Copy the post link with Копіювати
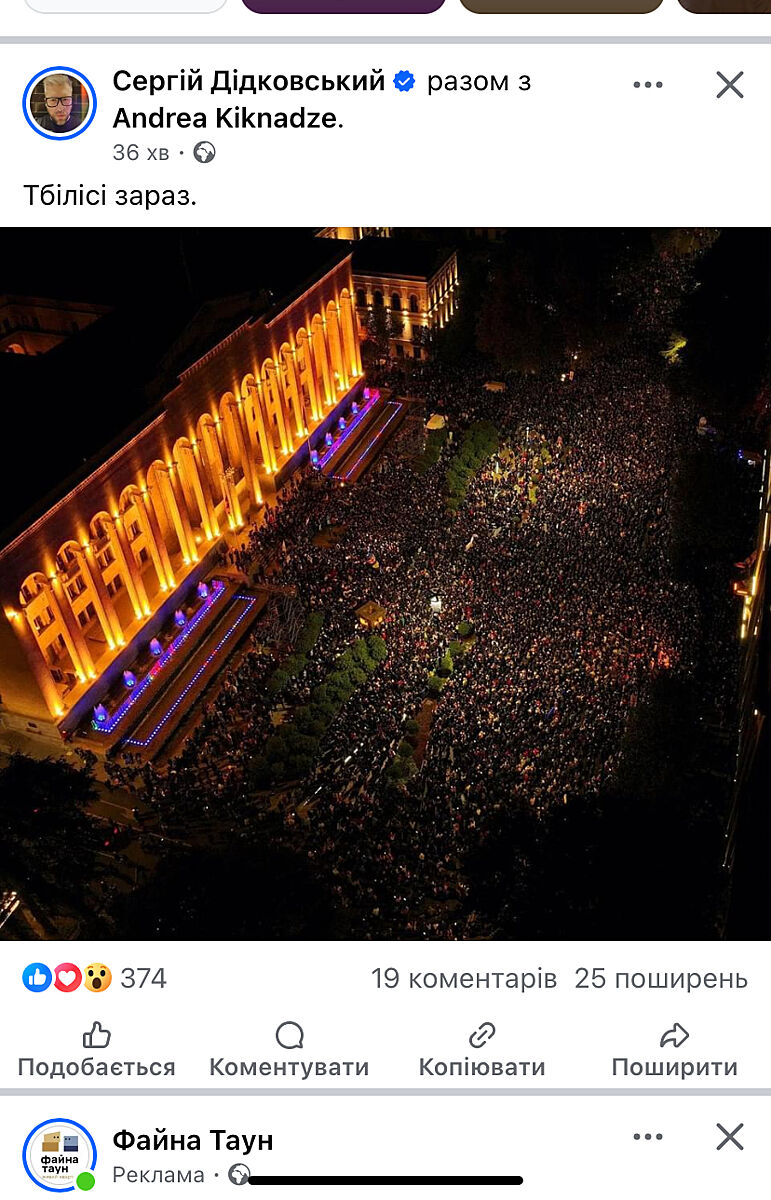 pos(482,1049)
